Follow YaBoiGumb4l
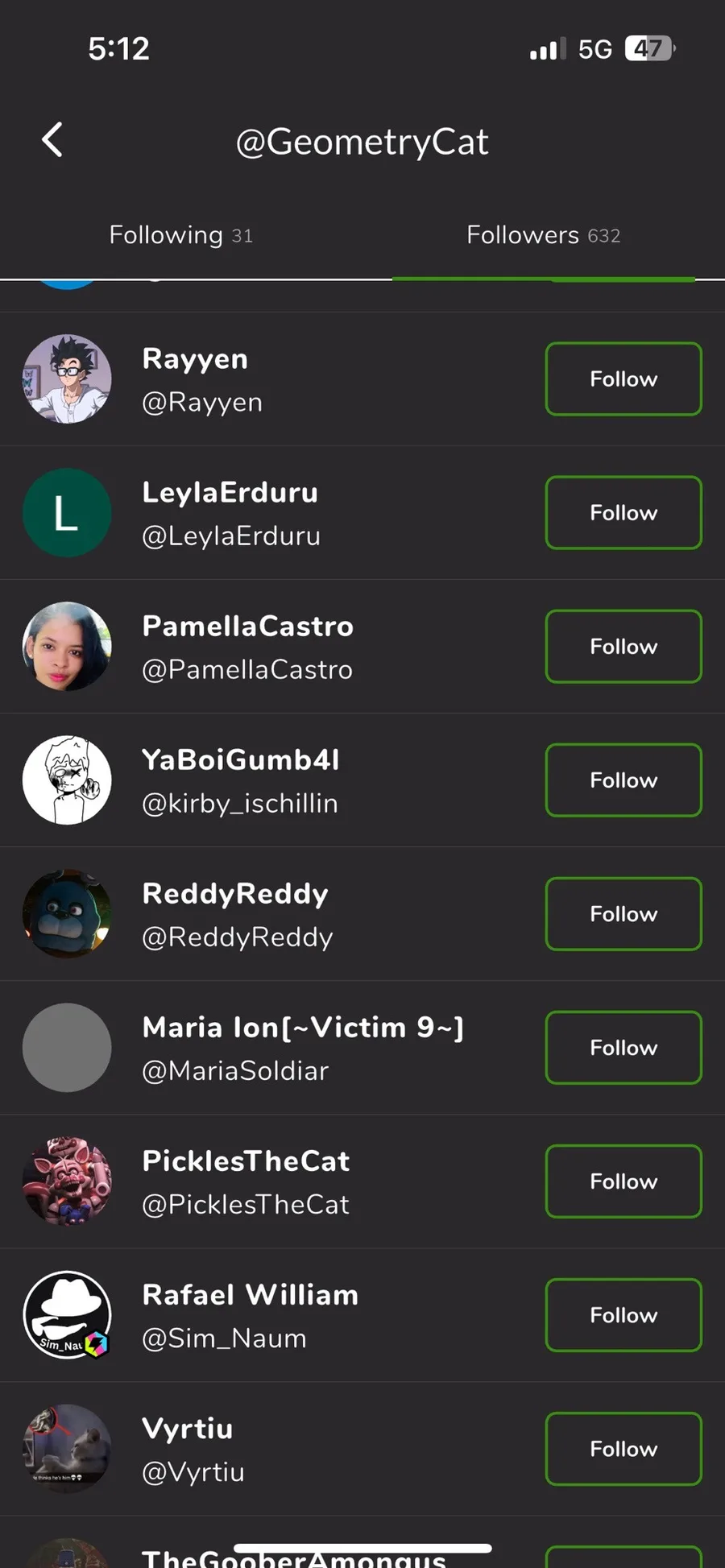Image resolution: width=725 pixels, height=1568 pixels. click(623, 780)
